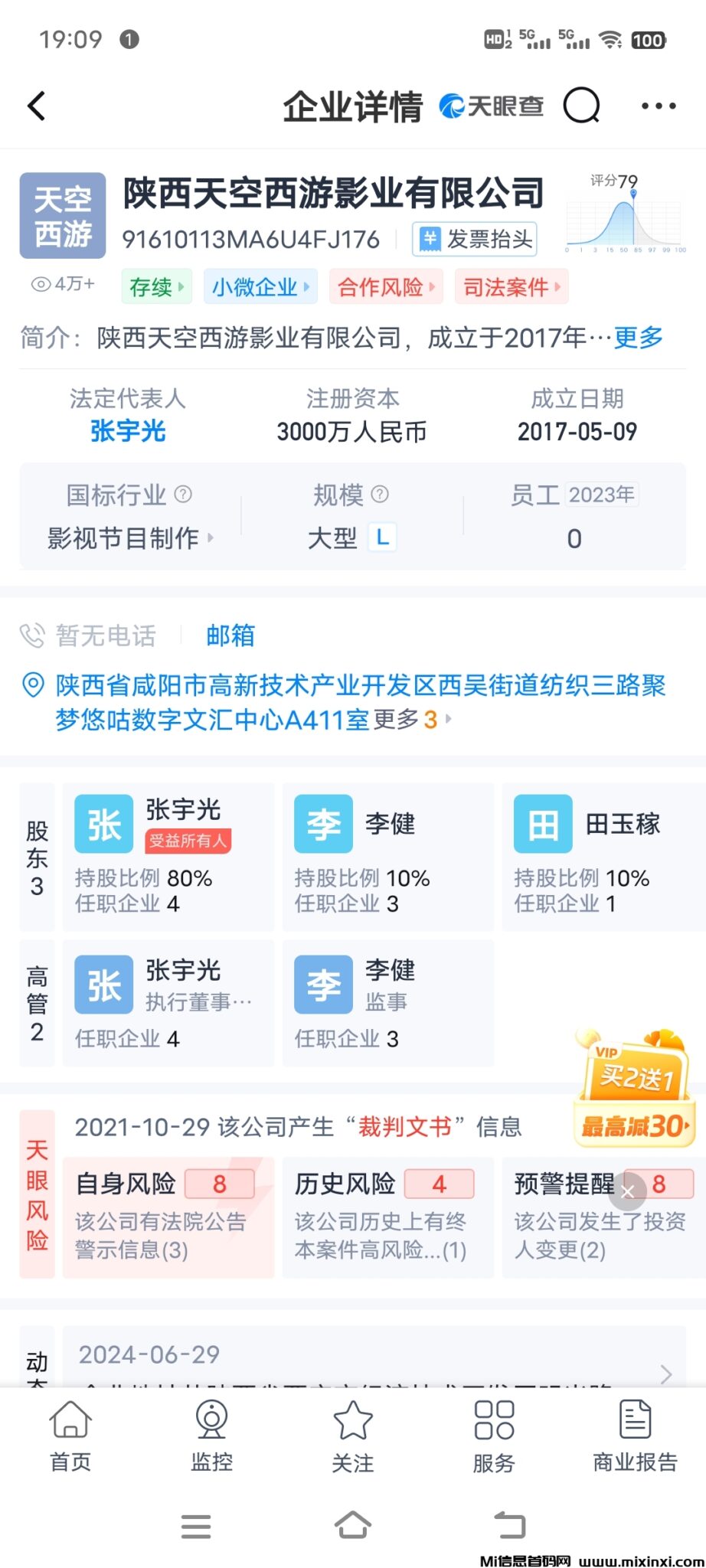
Task: Tap the 发票抬头 button
Action: (475, 240)
